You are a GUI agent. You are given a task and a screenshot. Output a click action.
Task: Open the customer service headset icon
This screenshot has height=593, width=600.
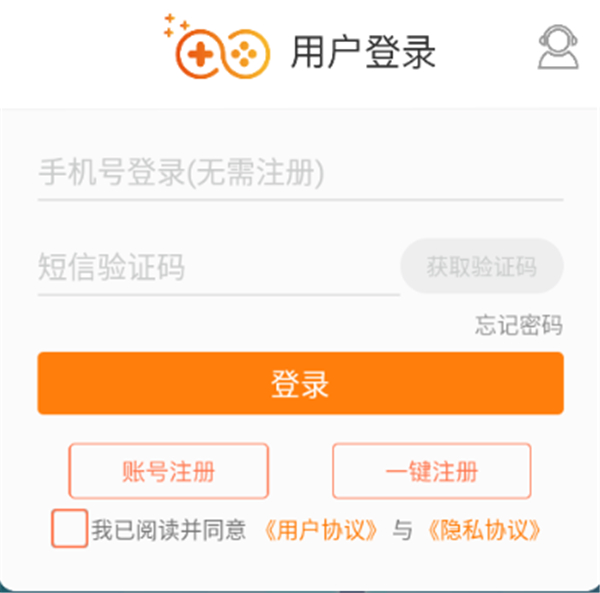point(558,47)
